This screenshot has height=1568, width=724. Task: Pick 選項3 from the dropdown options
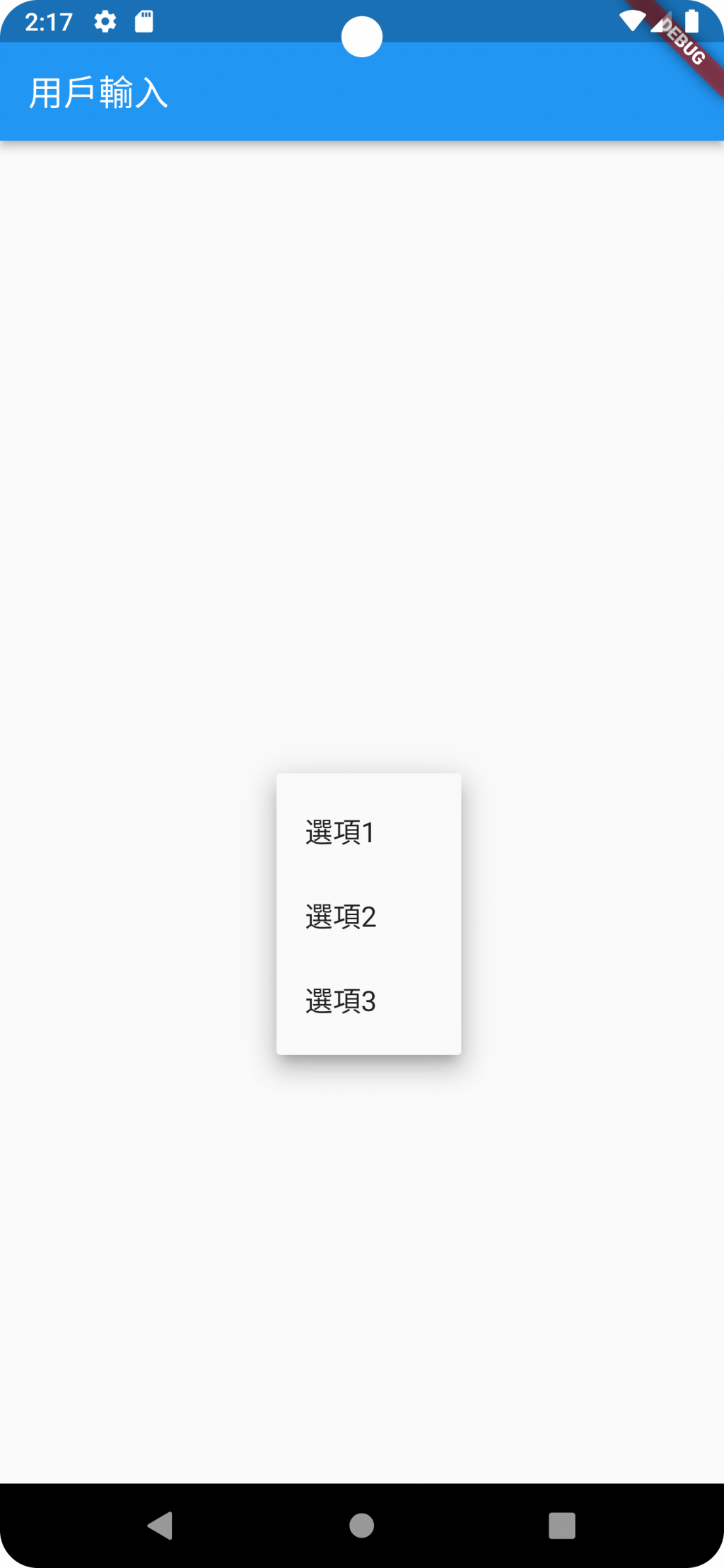tap(368, 1001)
